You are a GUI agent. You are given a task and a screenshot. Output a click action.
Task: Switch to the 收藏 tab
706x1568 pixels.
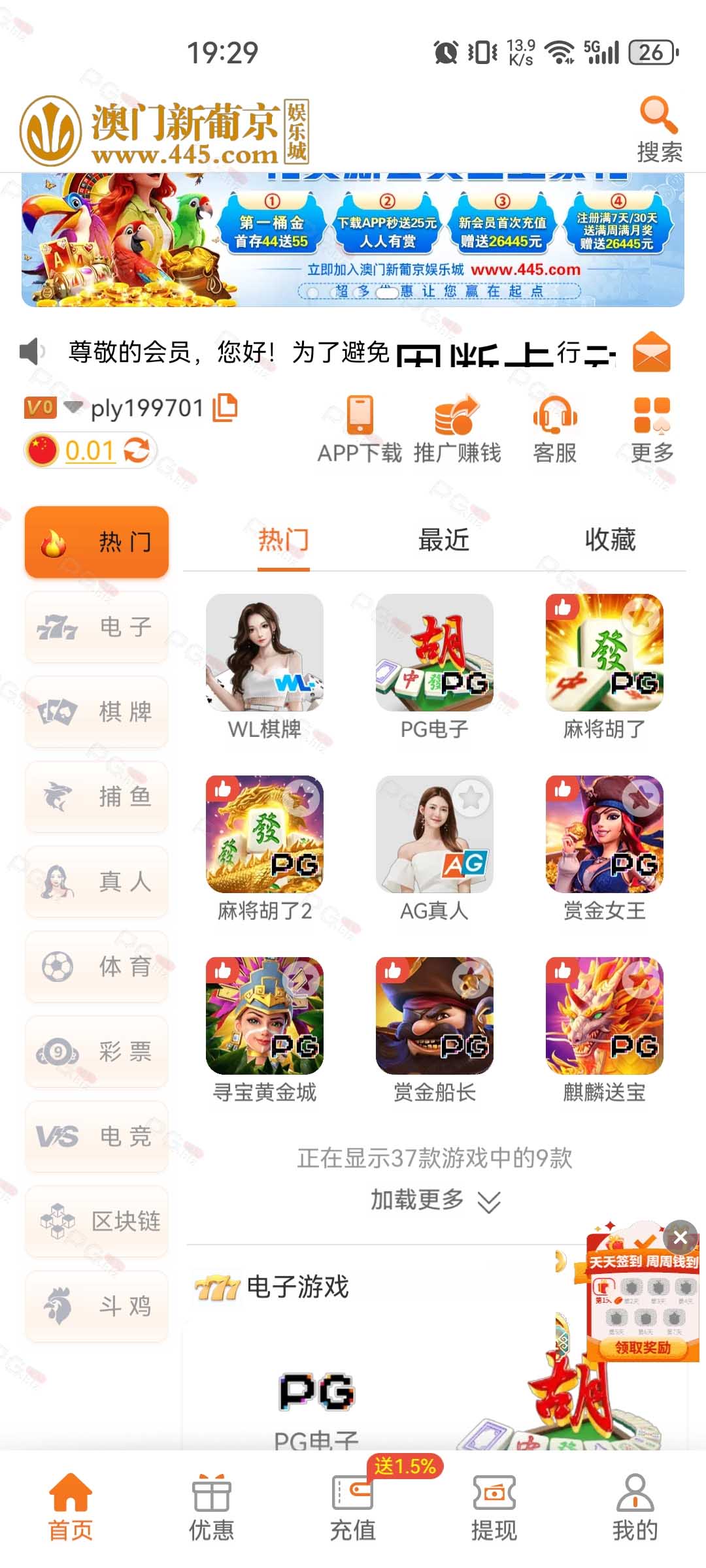[x=610, y=540]
